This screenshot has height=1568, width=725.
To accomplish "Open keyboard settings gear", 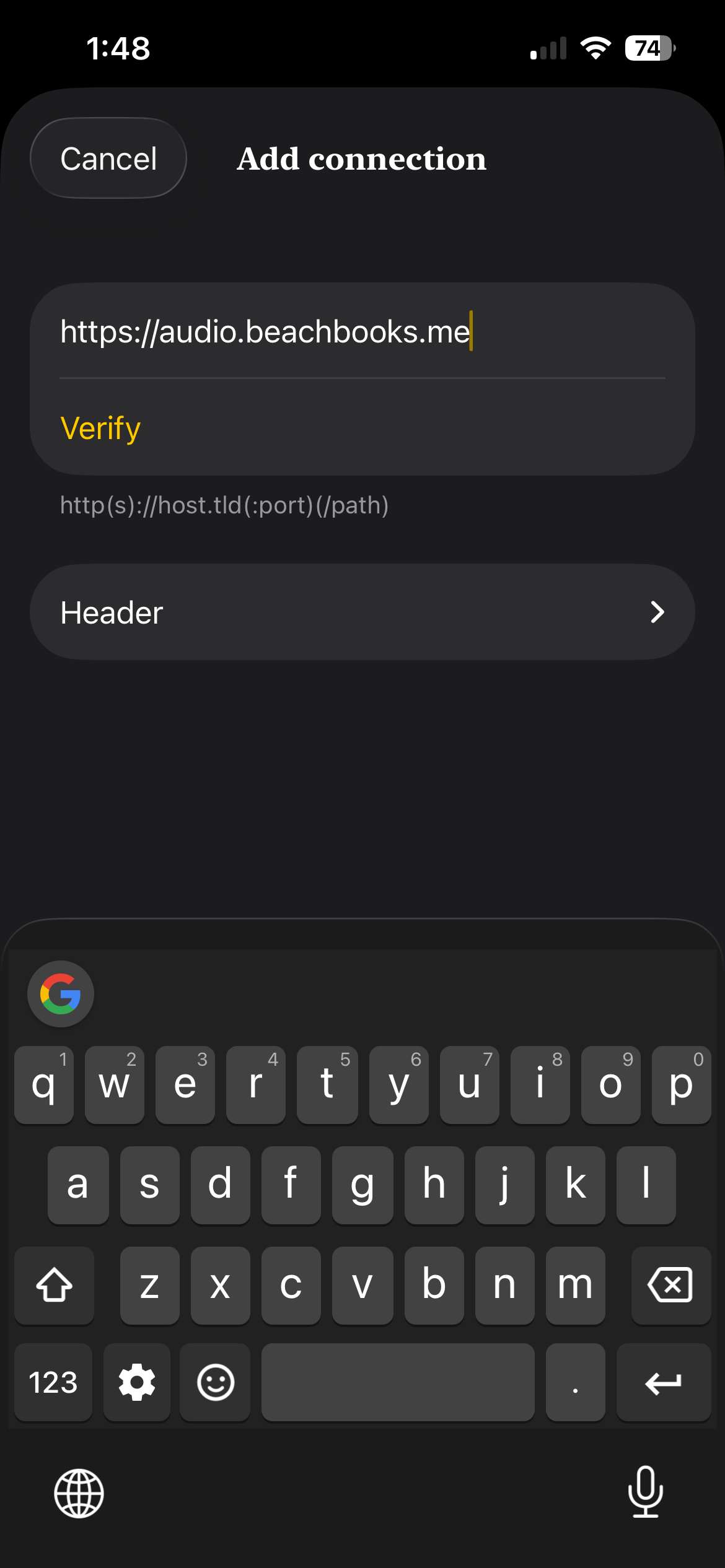I will point(137,1382).
